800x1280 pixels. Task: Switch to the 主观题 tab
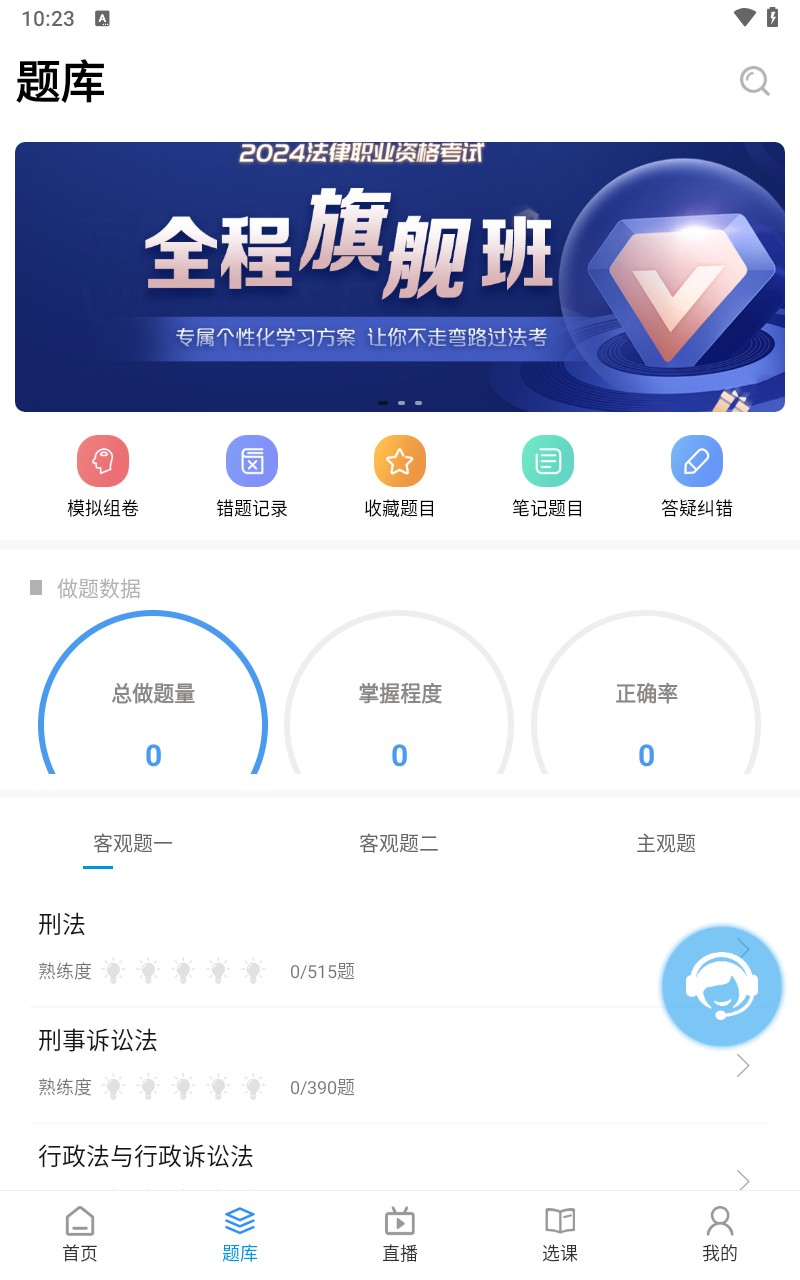pos(666,843)
